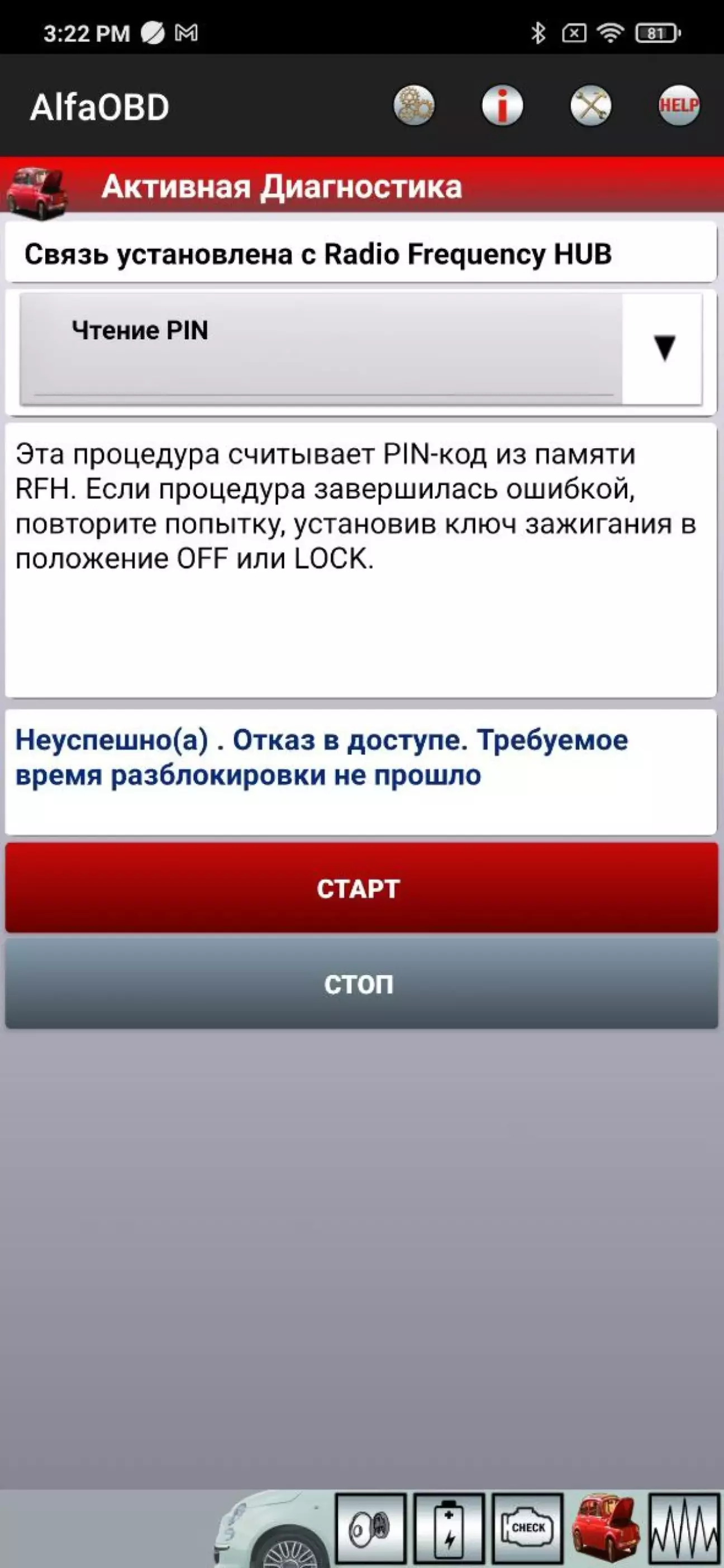The image size is (724, 1568).
Task: Switch to the battery icon tab
Action: pos(449,1528)
